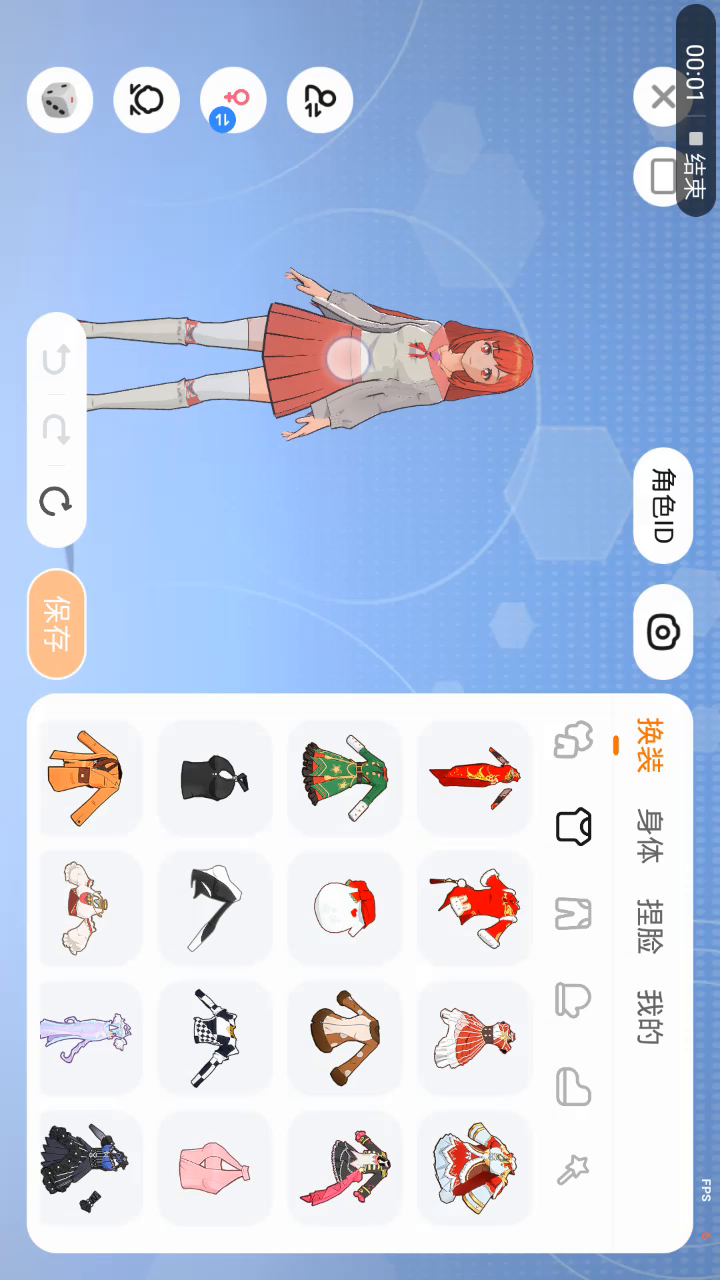
Task: Reset the character with the refresh arrow
Action: 56,501
